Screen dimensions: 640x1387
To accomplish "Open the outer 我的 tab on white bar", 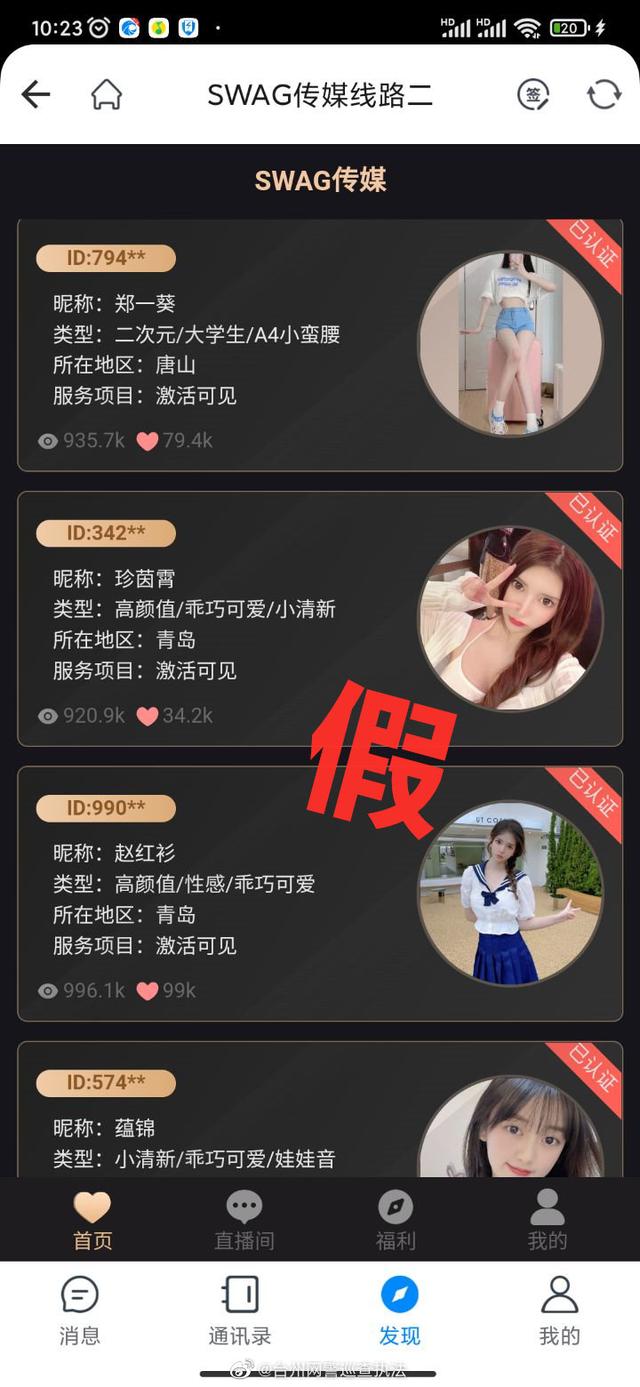I will (x=560, y=1311).
